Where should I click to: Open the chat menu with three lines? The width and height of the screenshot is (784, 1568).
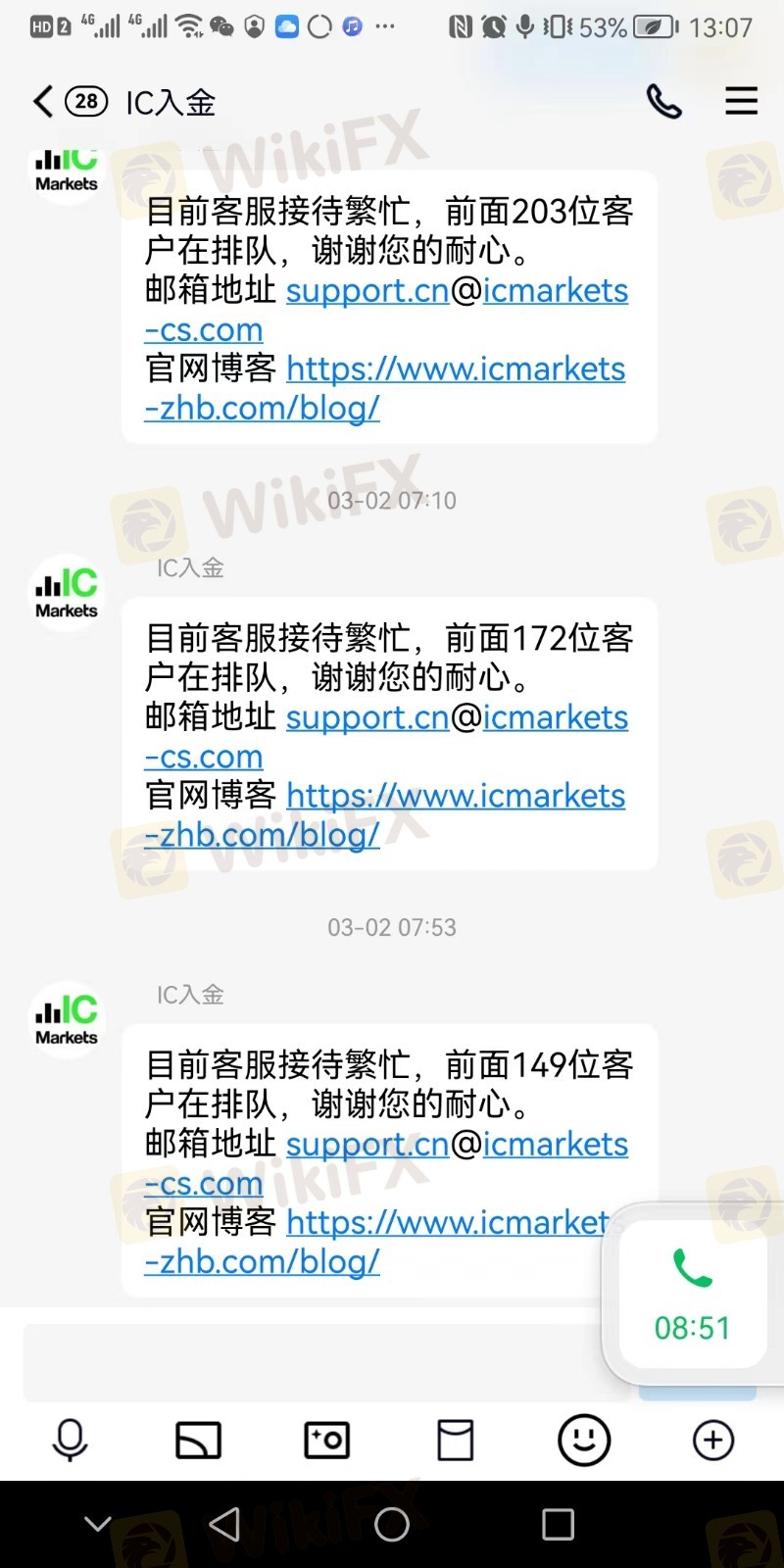point(741,102)
